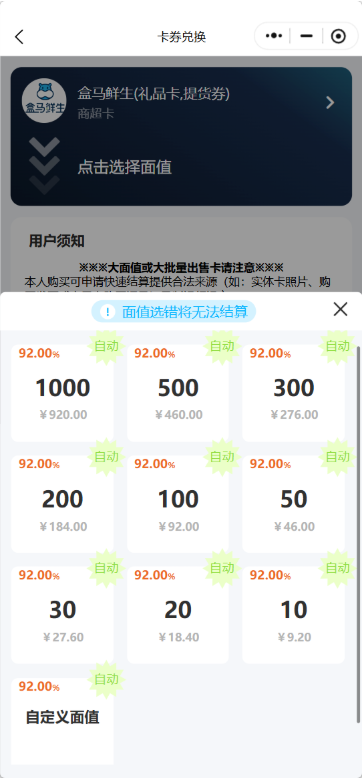The image size is (362, 779).
Task: Pick the 200 face value option
Action: click(63, 504)
